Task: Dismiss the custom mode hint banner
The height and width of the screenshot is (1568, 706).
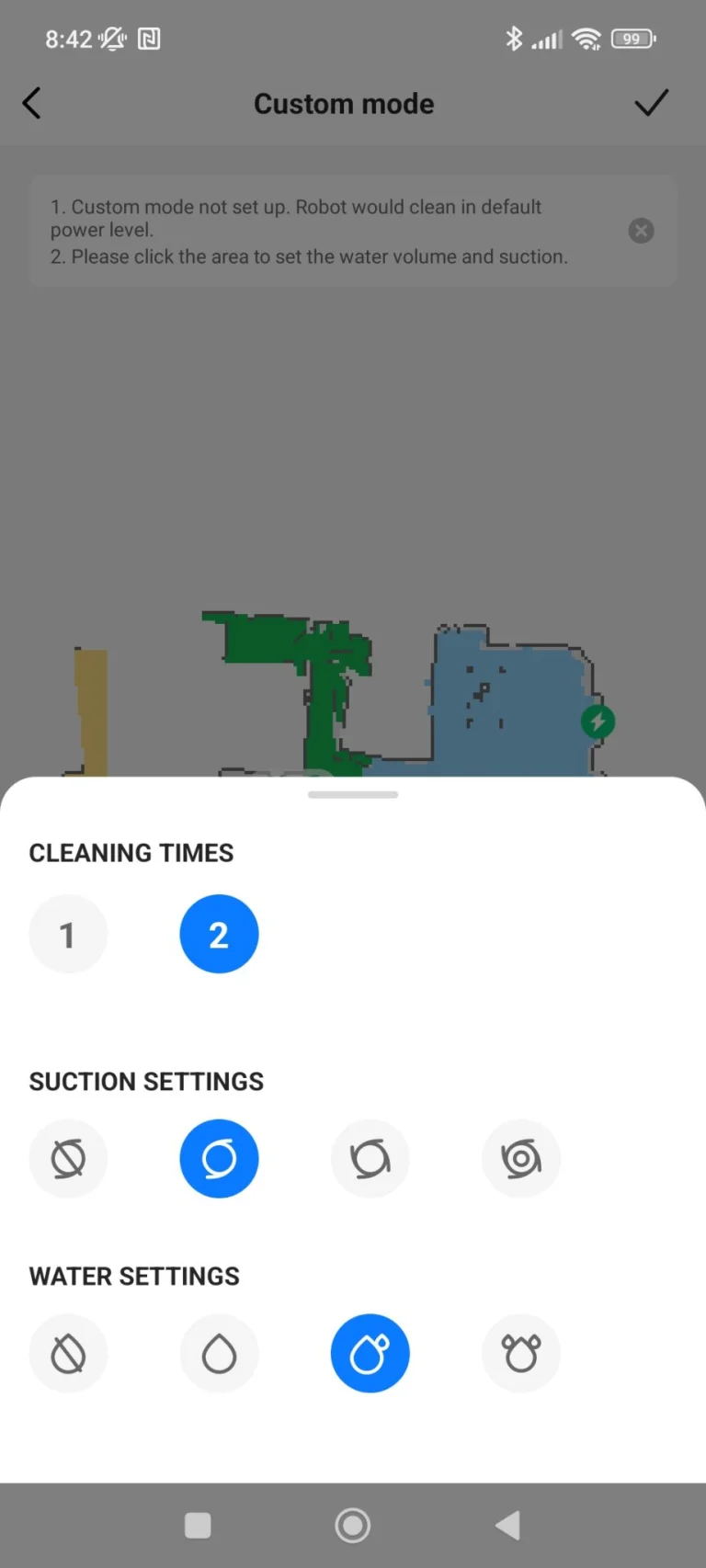Action: point(641,231)
